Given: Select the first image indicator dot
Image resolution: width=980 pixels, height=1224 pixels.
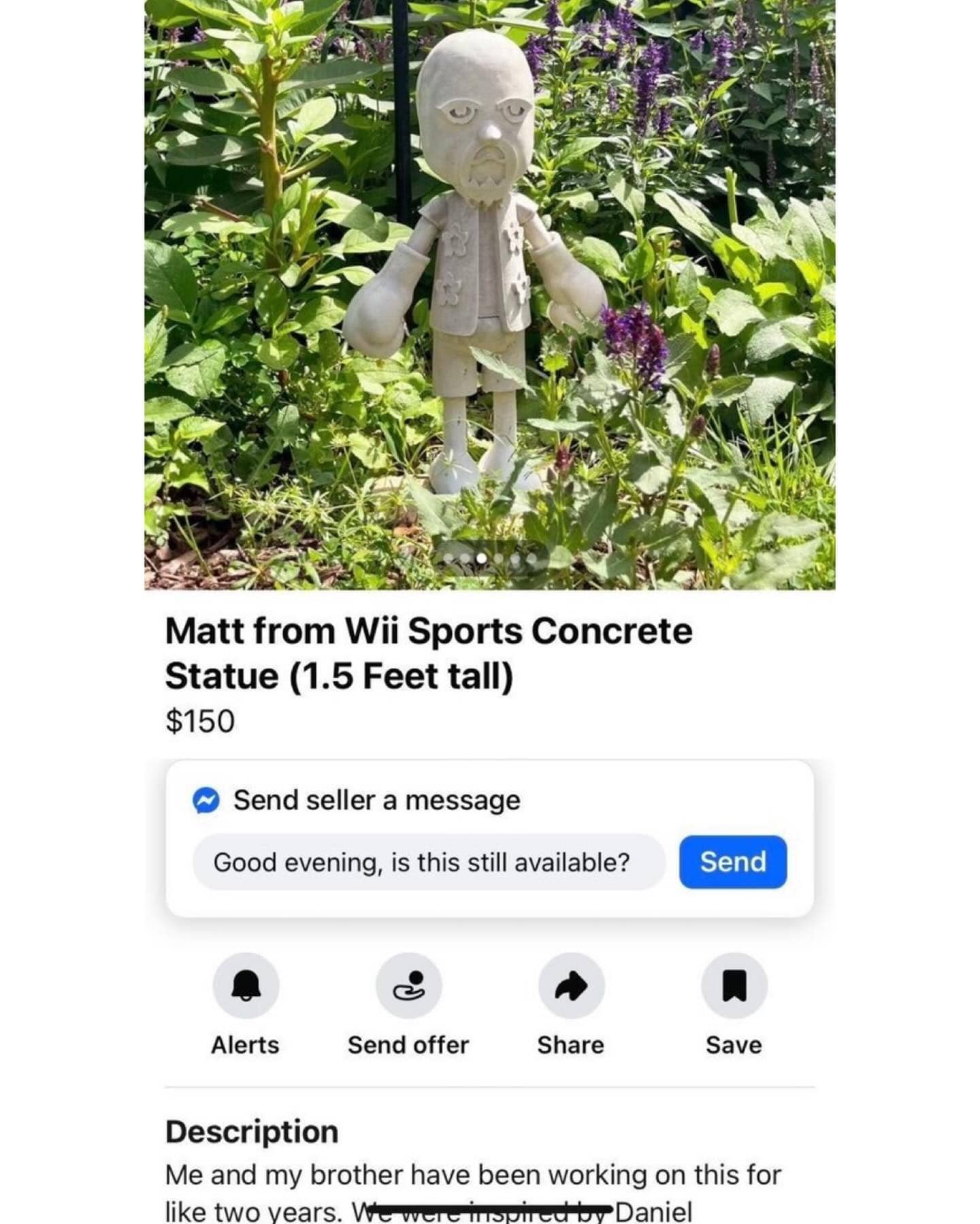Looking at the screenshot, I should 448,557.
